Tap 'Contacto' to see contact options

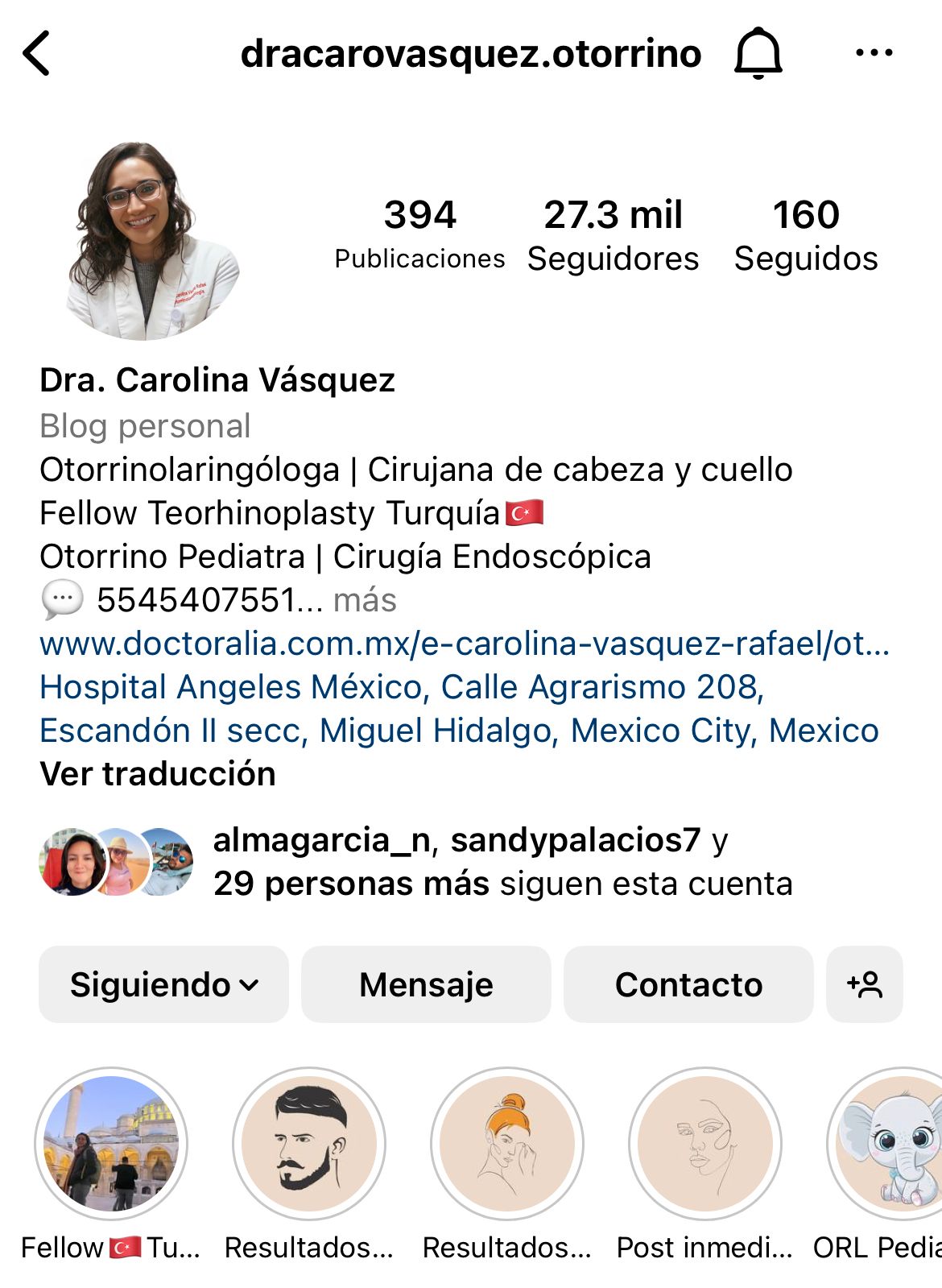688,984
